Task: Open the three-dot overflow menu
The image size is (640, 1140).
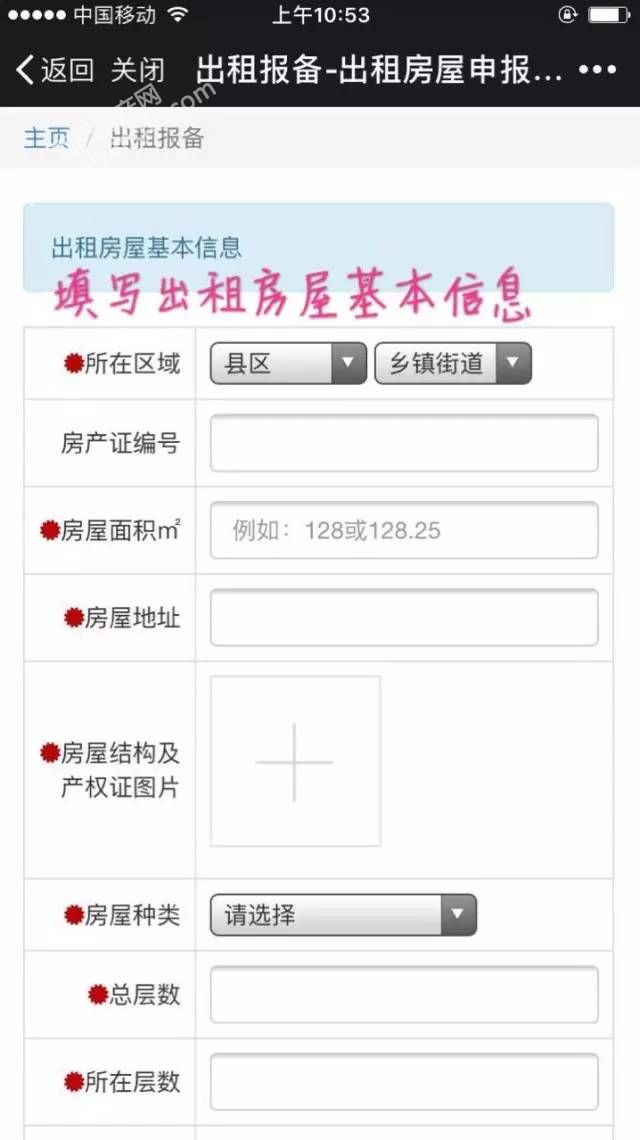Action: (598, 70)
